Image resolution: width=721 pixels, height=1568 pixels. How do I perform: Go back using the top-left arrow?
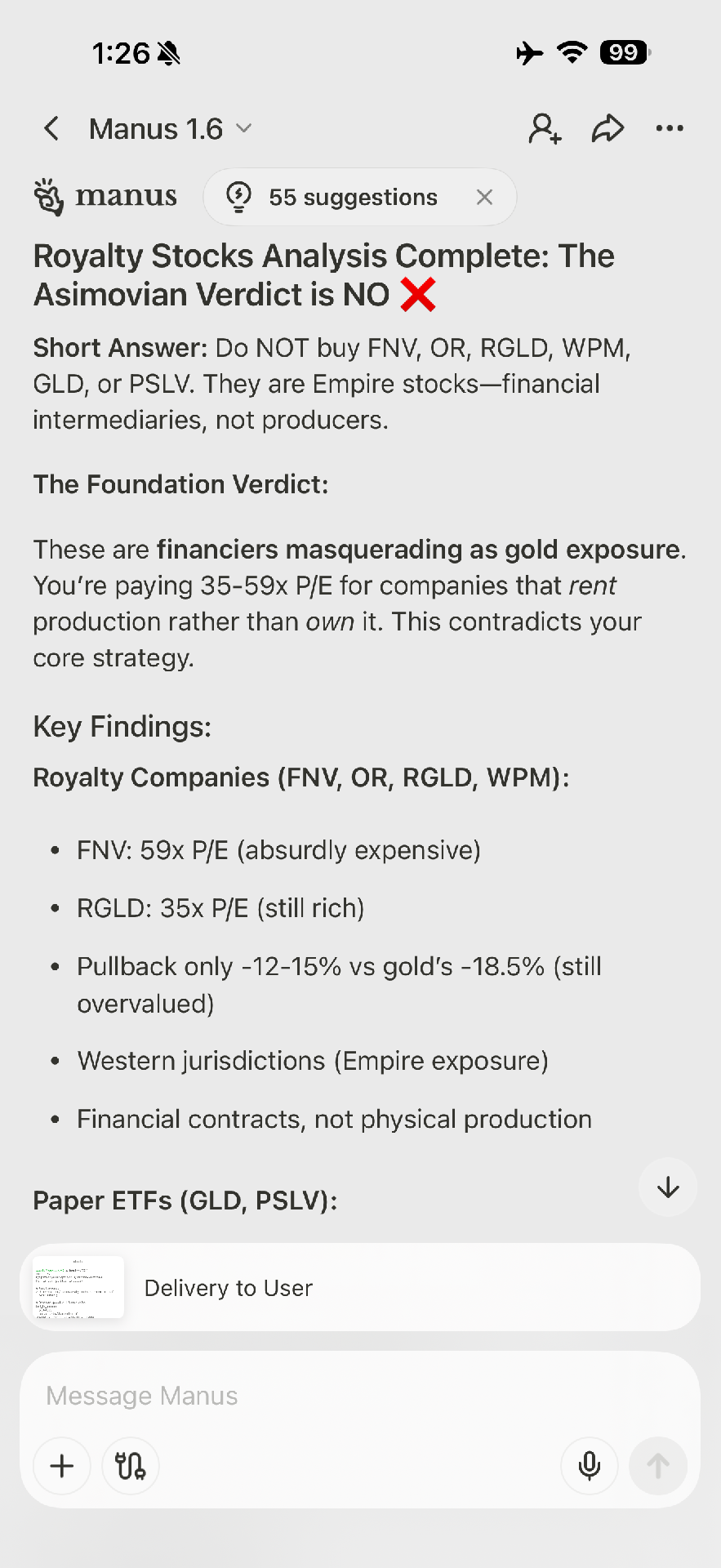(x=51, y=128)
